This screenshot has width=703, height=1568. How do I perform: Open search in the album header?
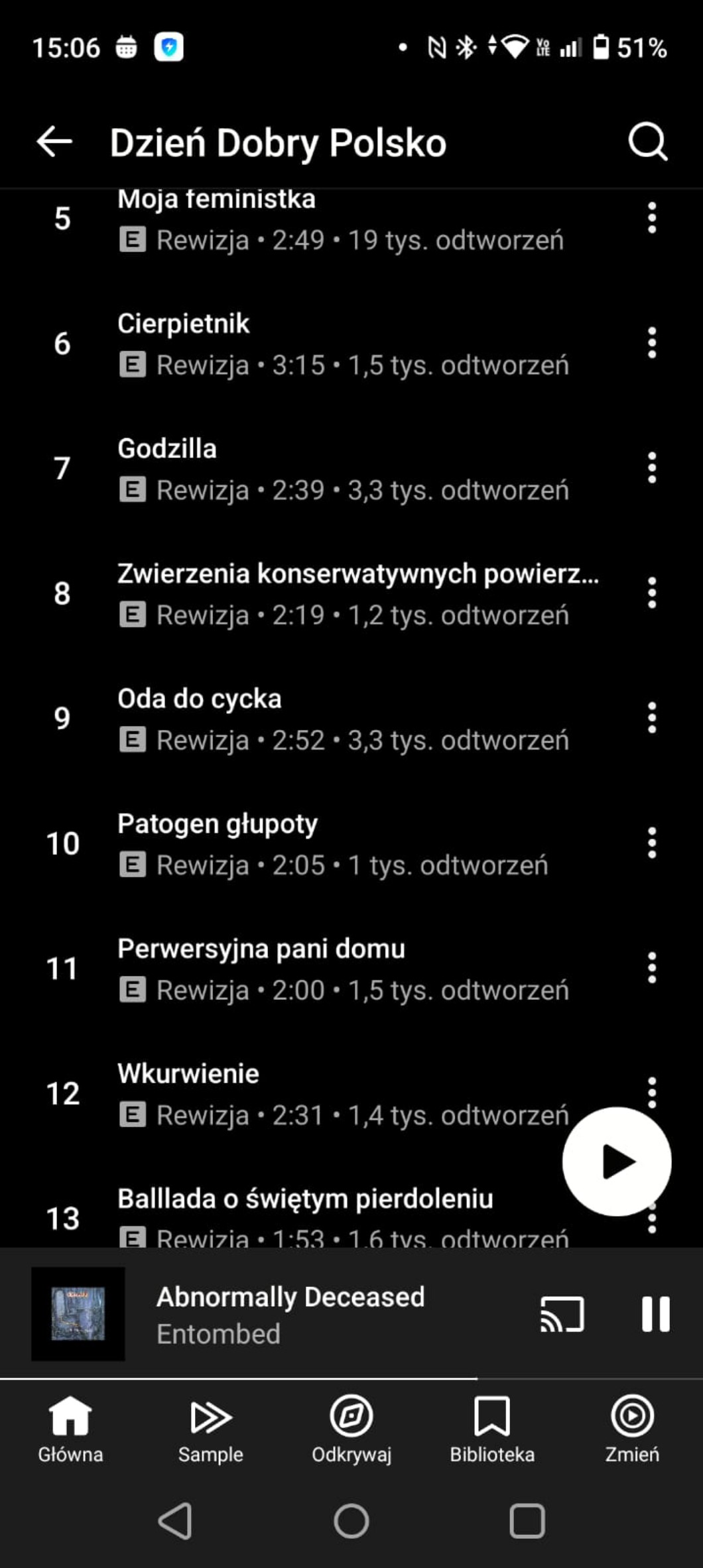point(647,141)
